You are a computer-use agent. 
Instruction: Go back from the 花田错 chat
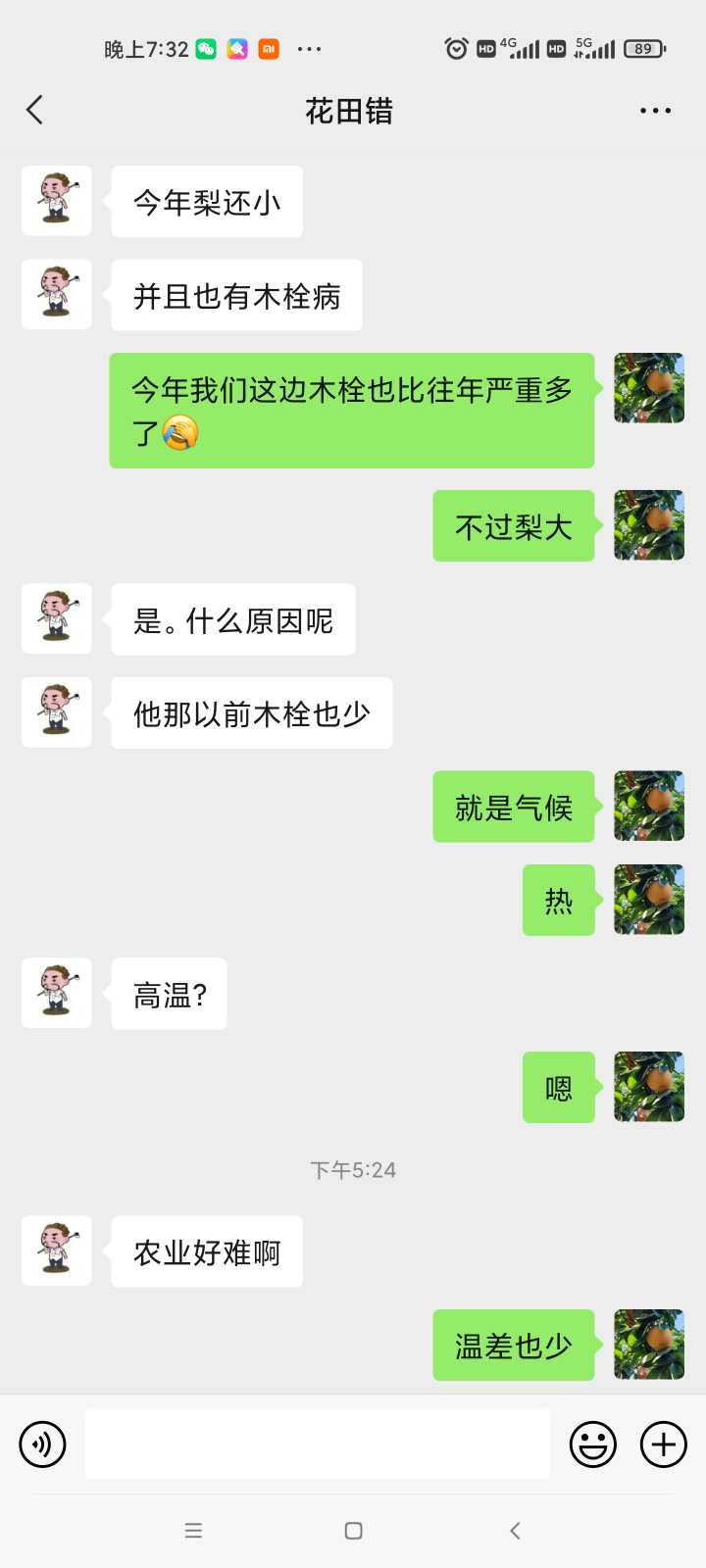[x=35, y=110]
